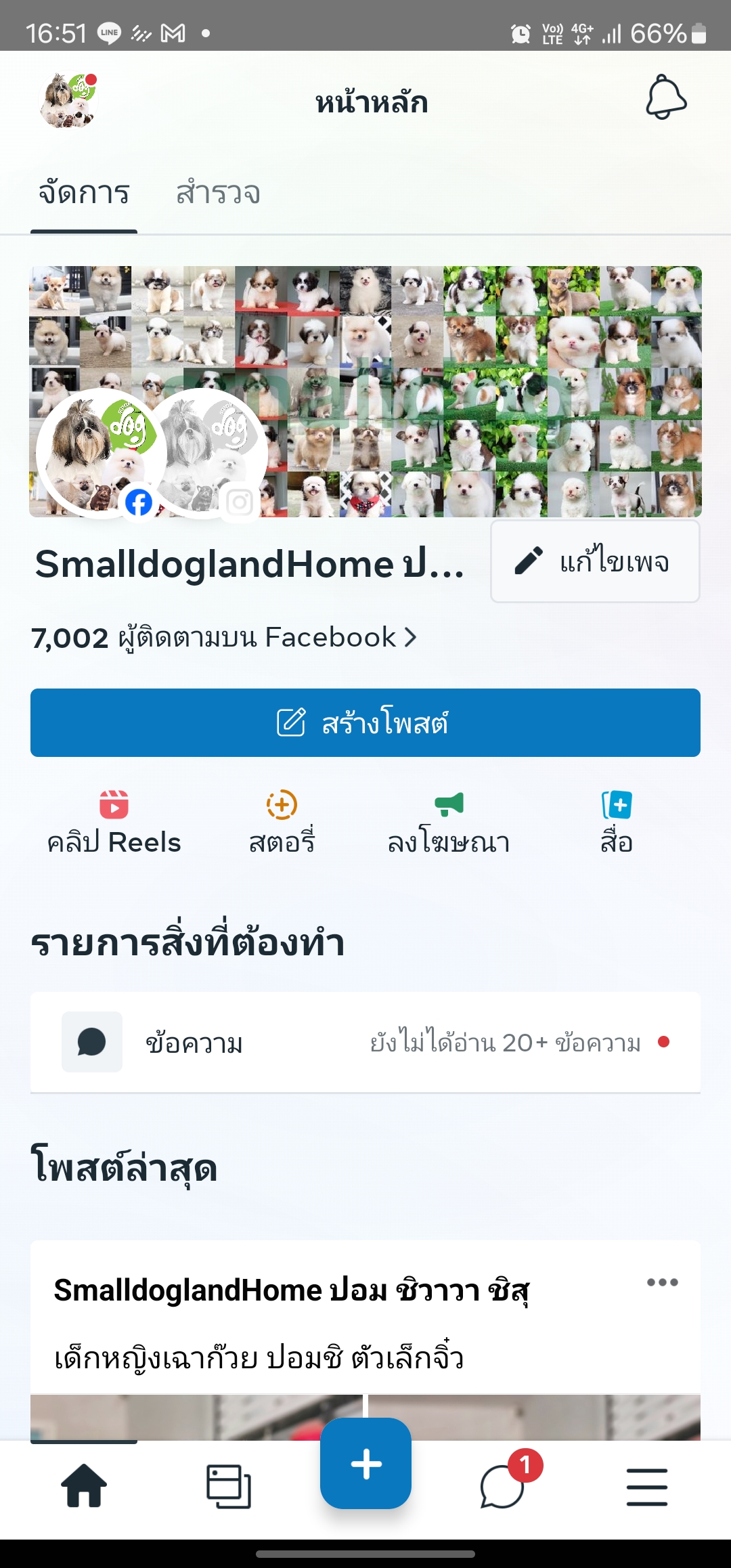731x1568 pixels.
Task: Open the สื่อ media option
Action: (x=617, y=823)
